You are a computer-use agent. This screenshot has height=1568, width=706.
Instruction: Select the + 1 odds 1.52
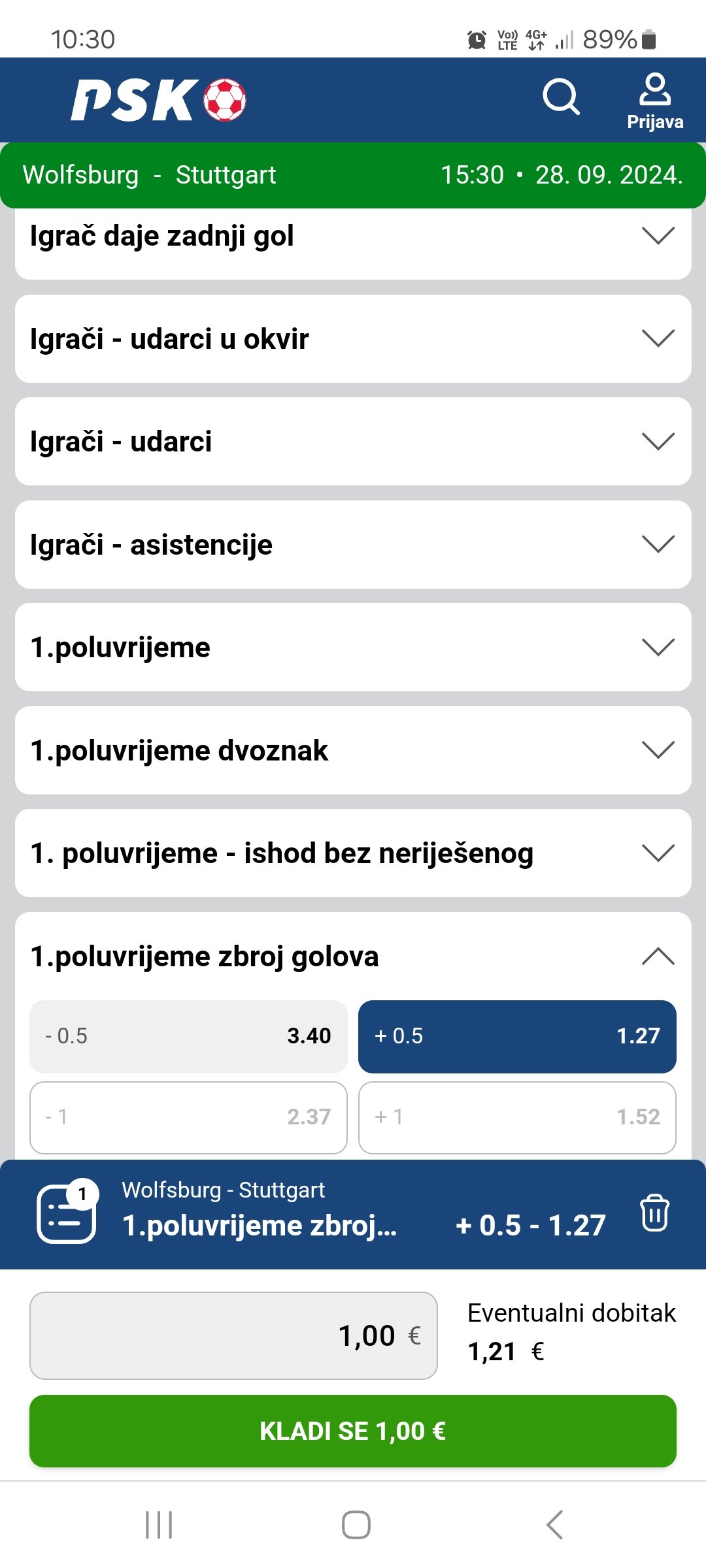(x=517, y=1117)
